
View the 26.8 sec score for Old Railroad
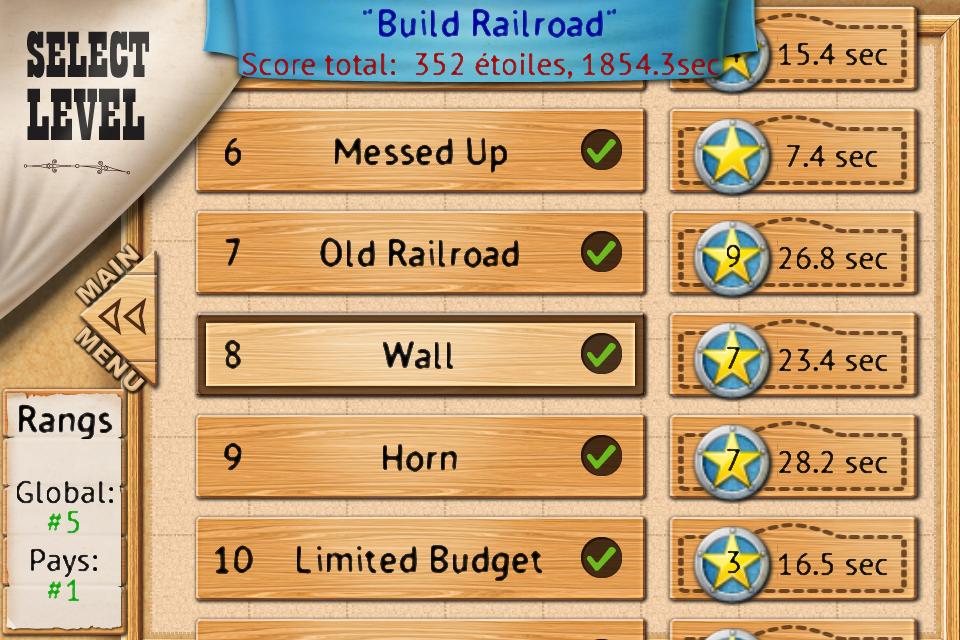792,258
